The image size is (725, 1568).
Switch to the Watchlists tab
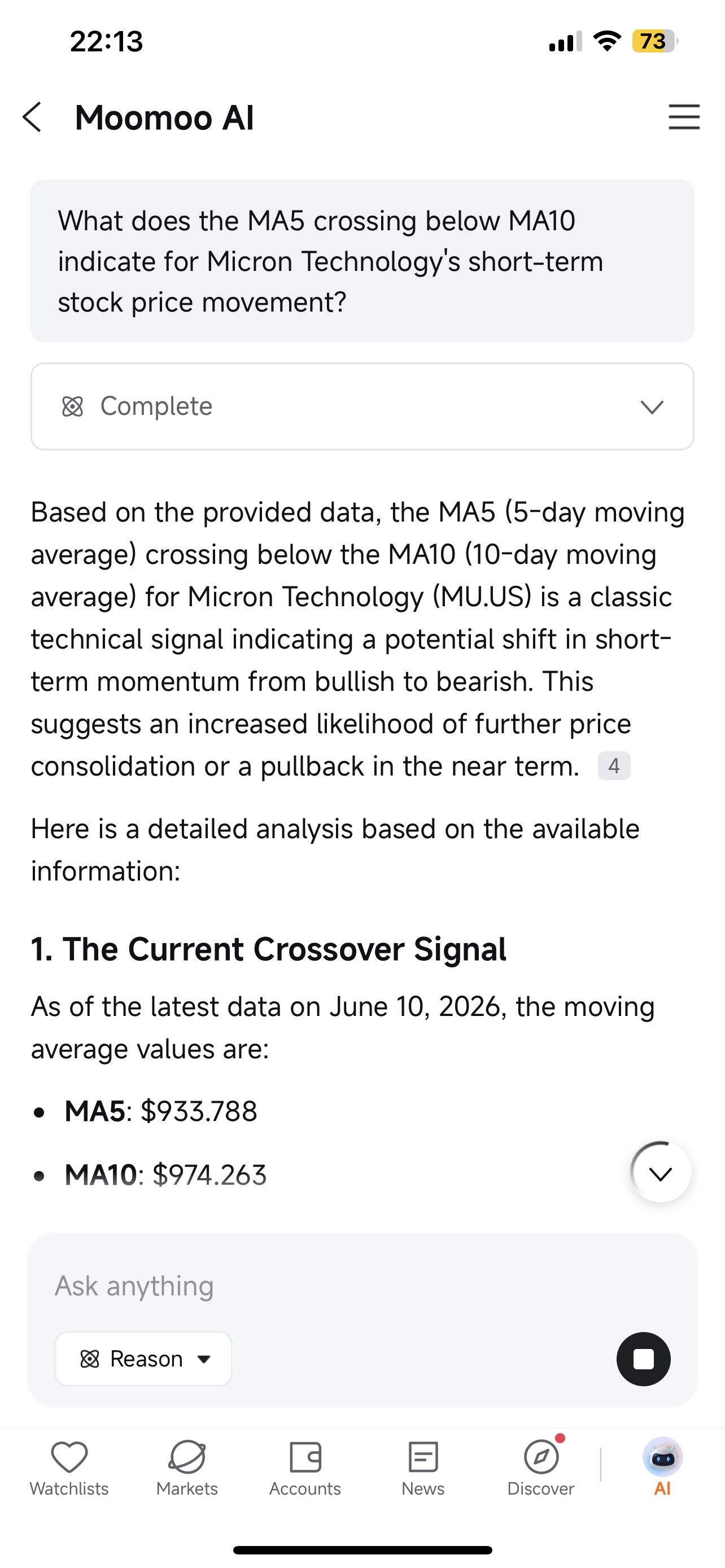[x=69, y=1468]
